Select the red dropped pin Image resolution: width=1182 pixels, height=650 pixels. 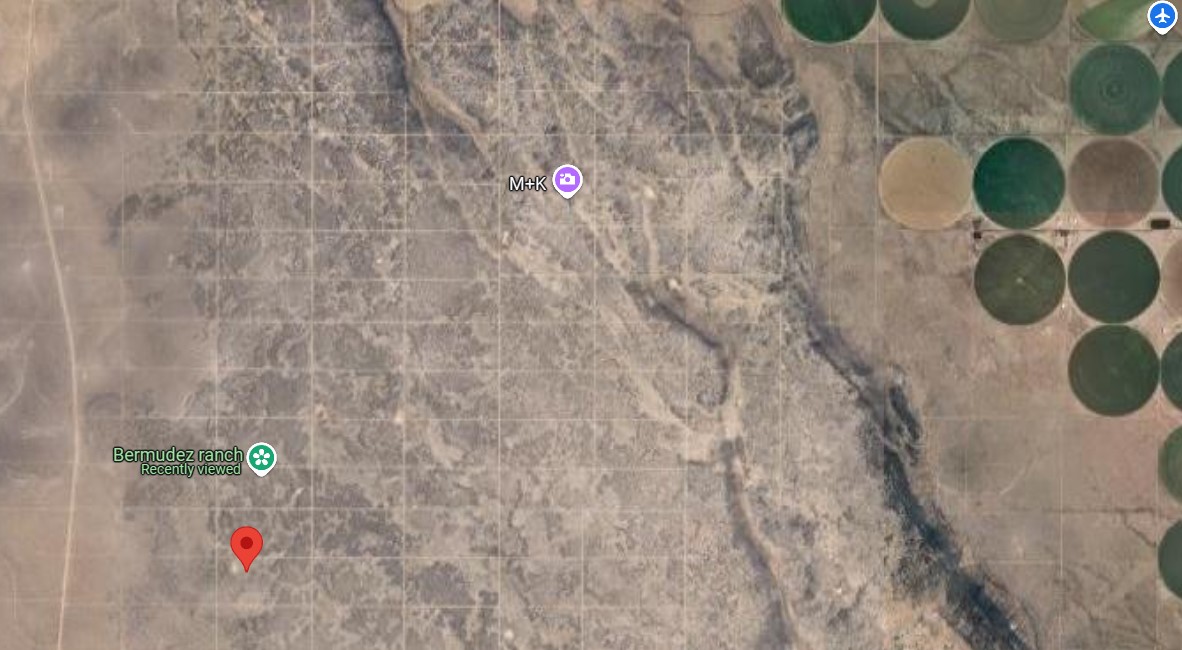(x=246, y=546)
